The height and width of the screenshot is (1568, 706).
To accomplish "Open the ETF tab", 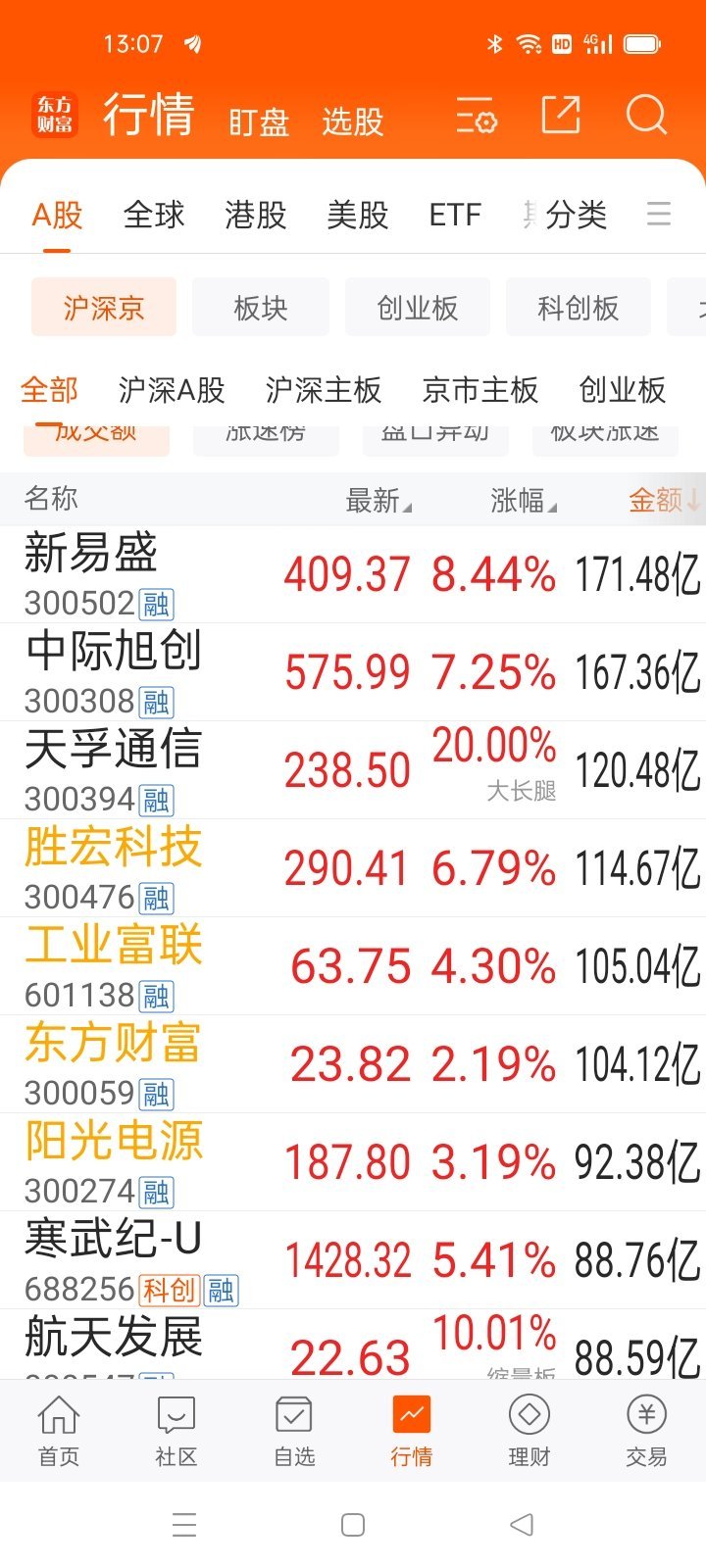I will 455,215.
